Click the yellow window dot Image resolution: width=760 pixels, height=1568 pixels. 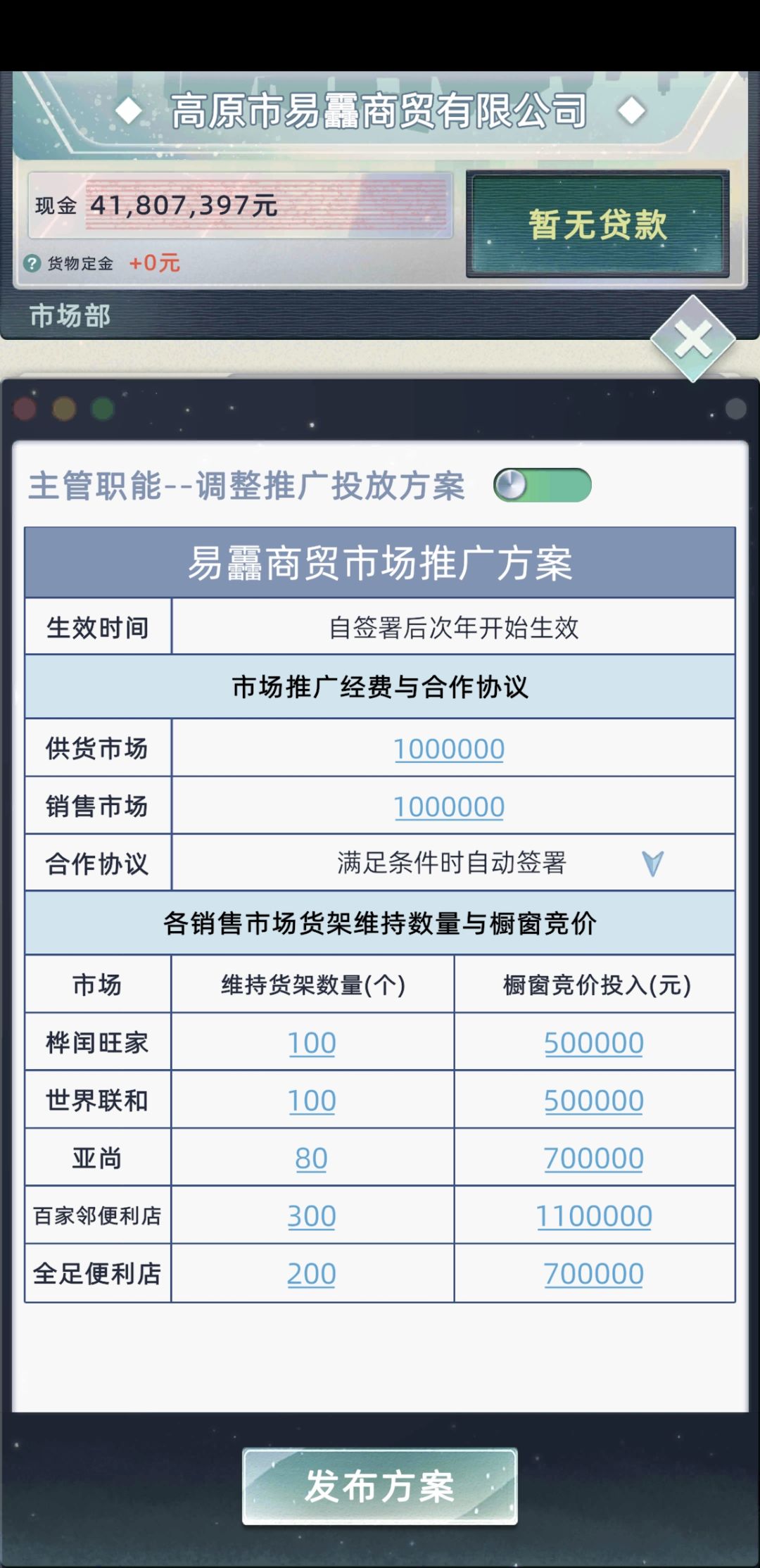point(64,407)
